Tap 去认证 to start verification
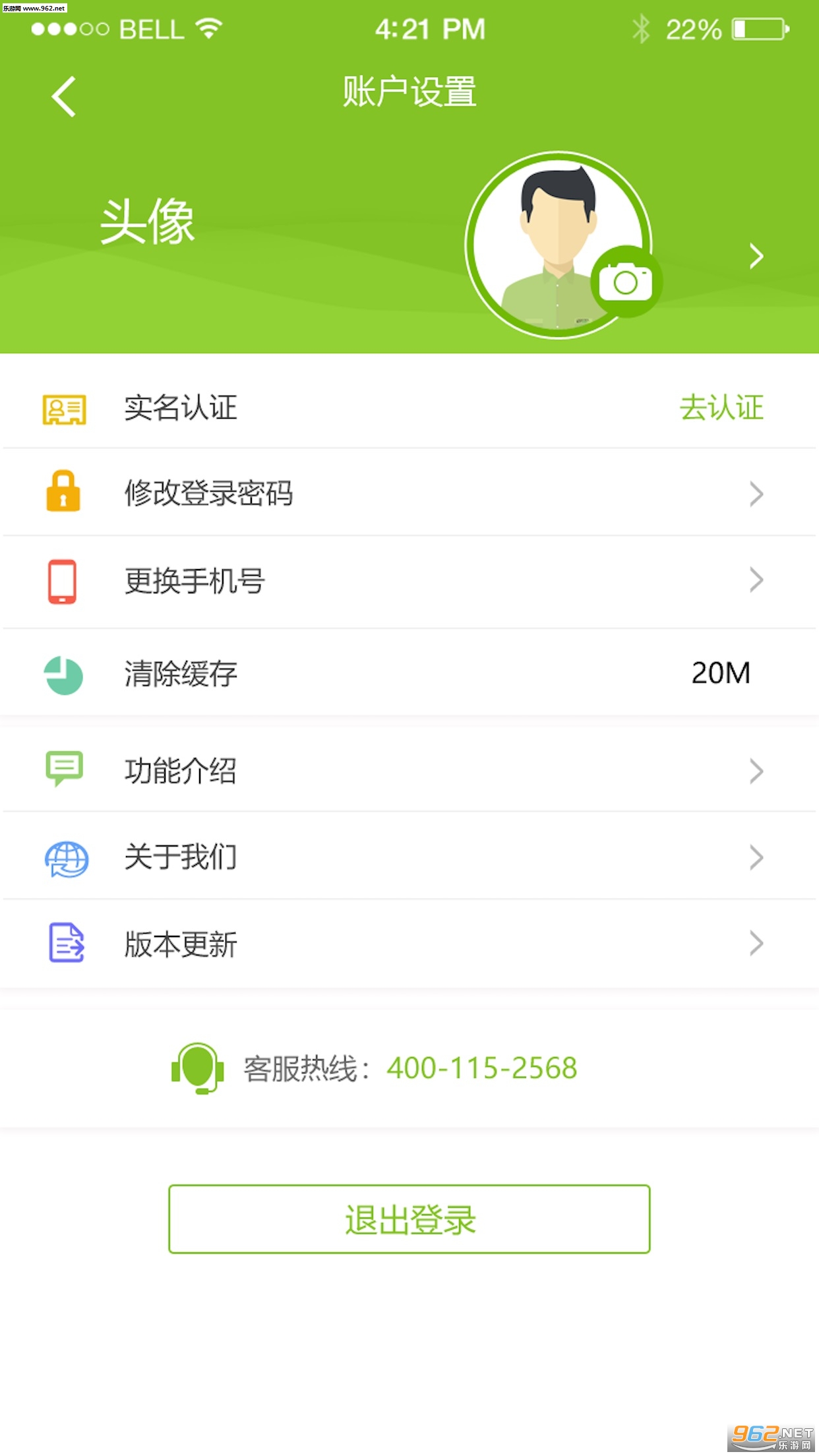 coord(721,408)
